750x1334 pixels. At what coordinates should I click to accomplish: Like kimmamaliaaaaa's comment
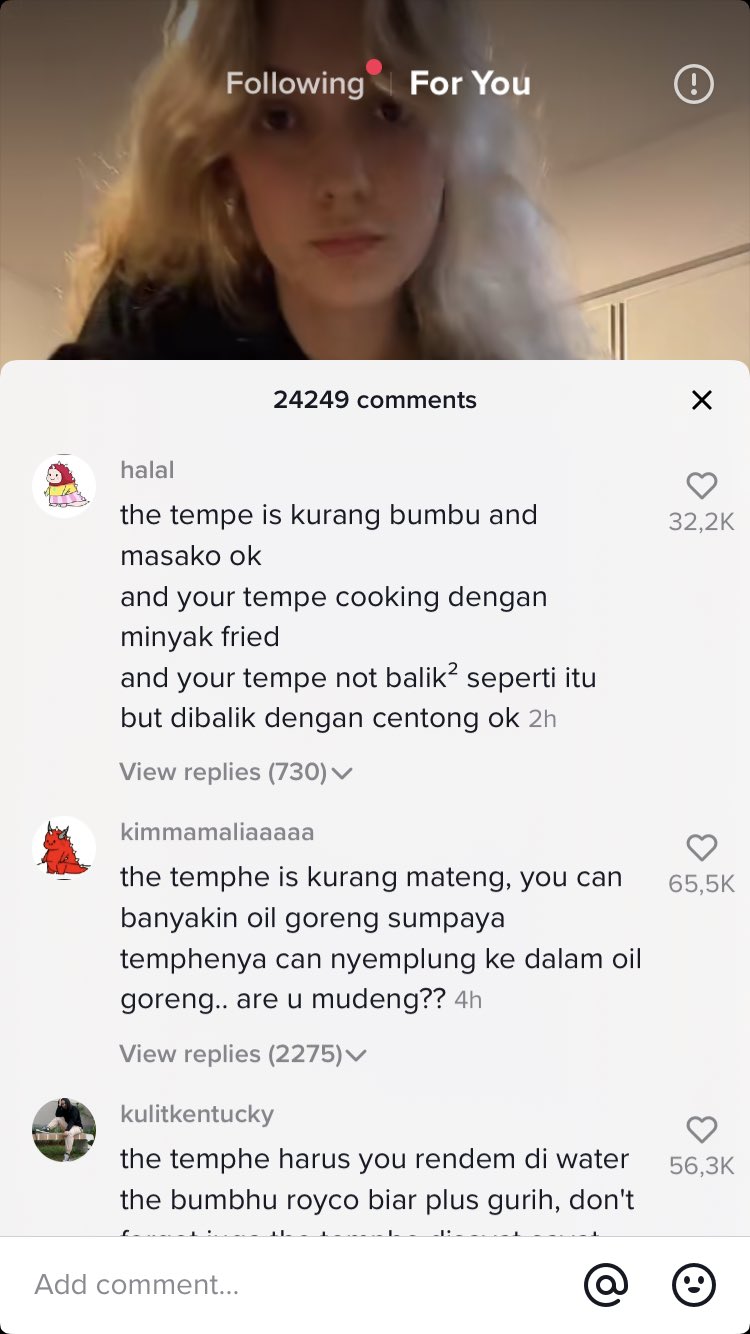pyautogui.click(x=702, y=849)
